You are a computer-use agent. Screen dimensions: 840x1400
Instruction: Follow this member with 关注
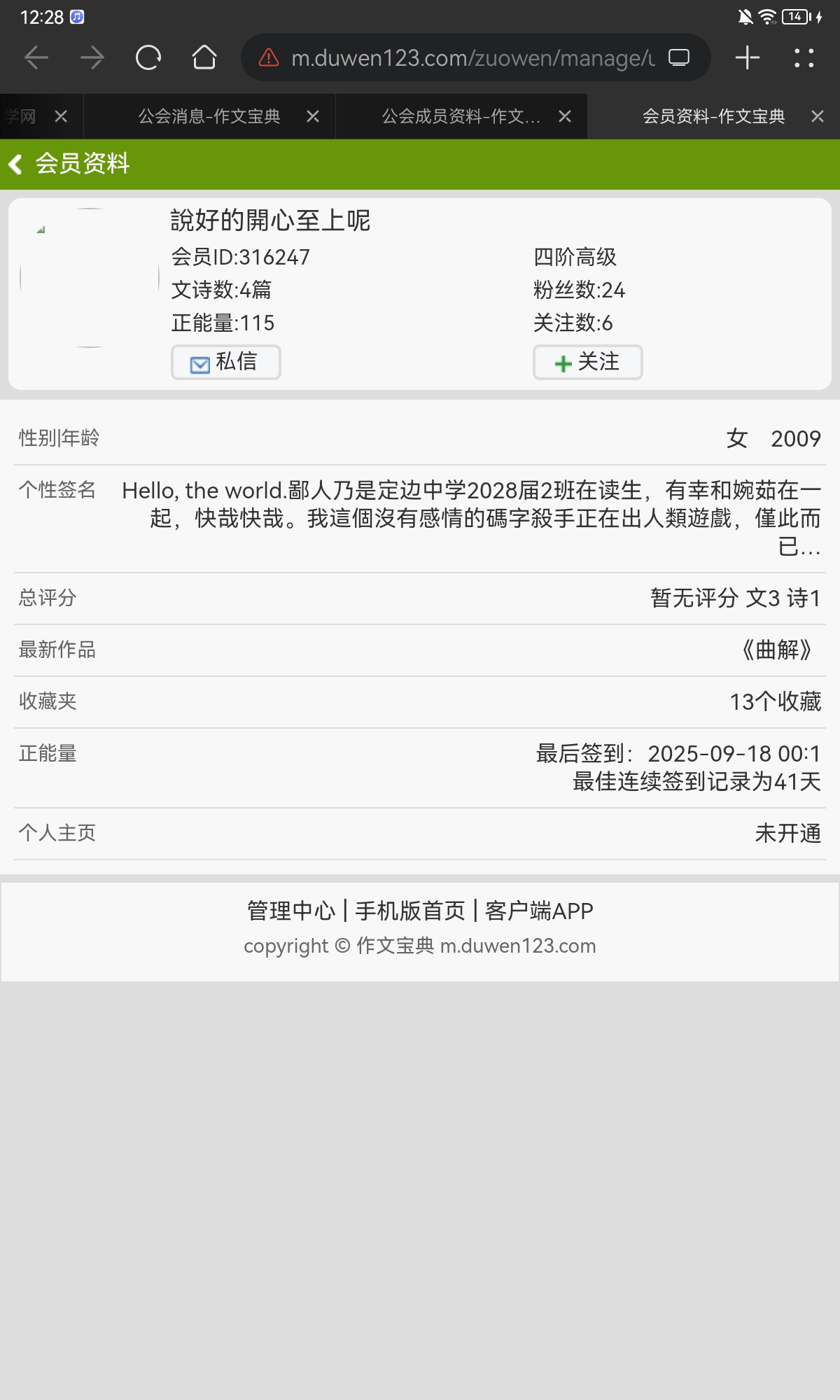pyautogui.click(x=587, y=362)
